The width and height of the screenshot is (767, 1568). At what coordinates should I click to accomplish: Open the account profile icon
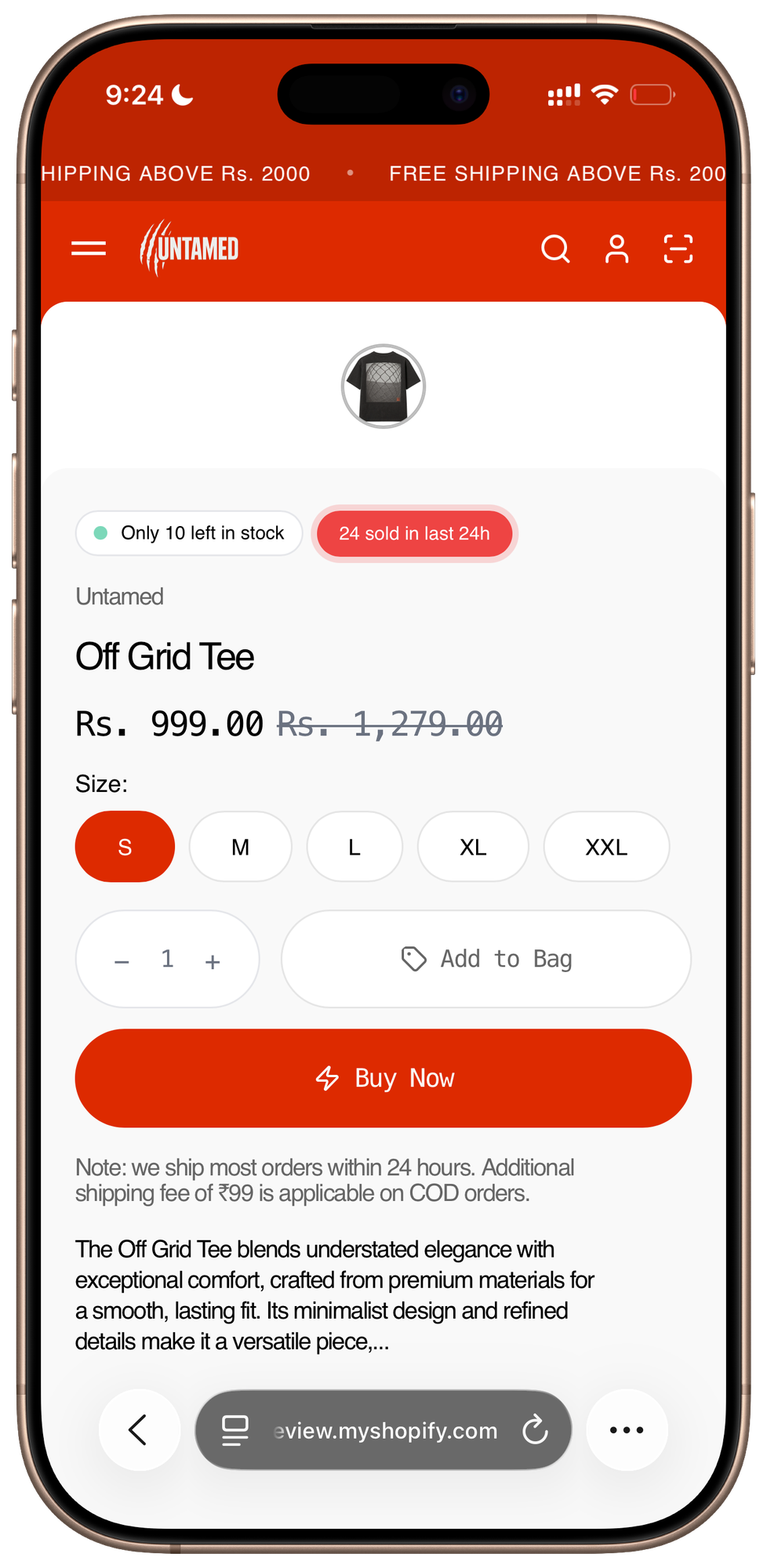coord(617,249)
